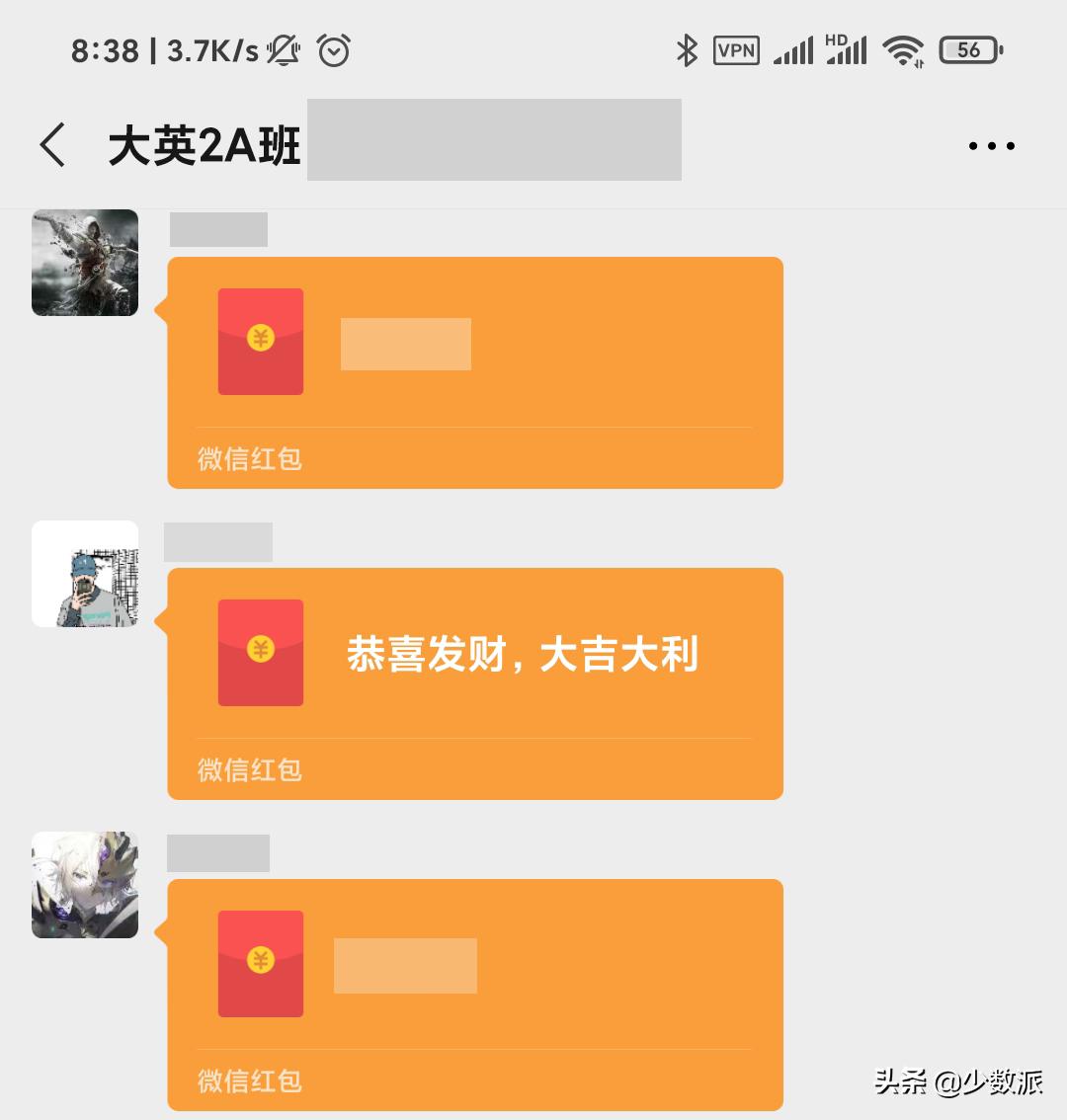This screenshot has height=1120, width=1067.
Task: Open the profile of the bottom anime avatar
Action: tap(85, 885)
